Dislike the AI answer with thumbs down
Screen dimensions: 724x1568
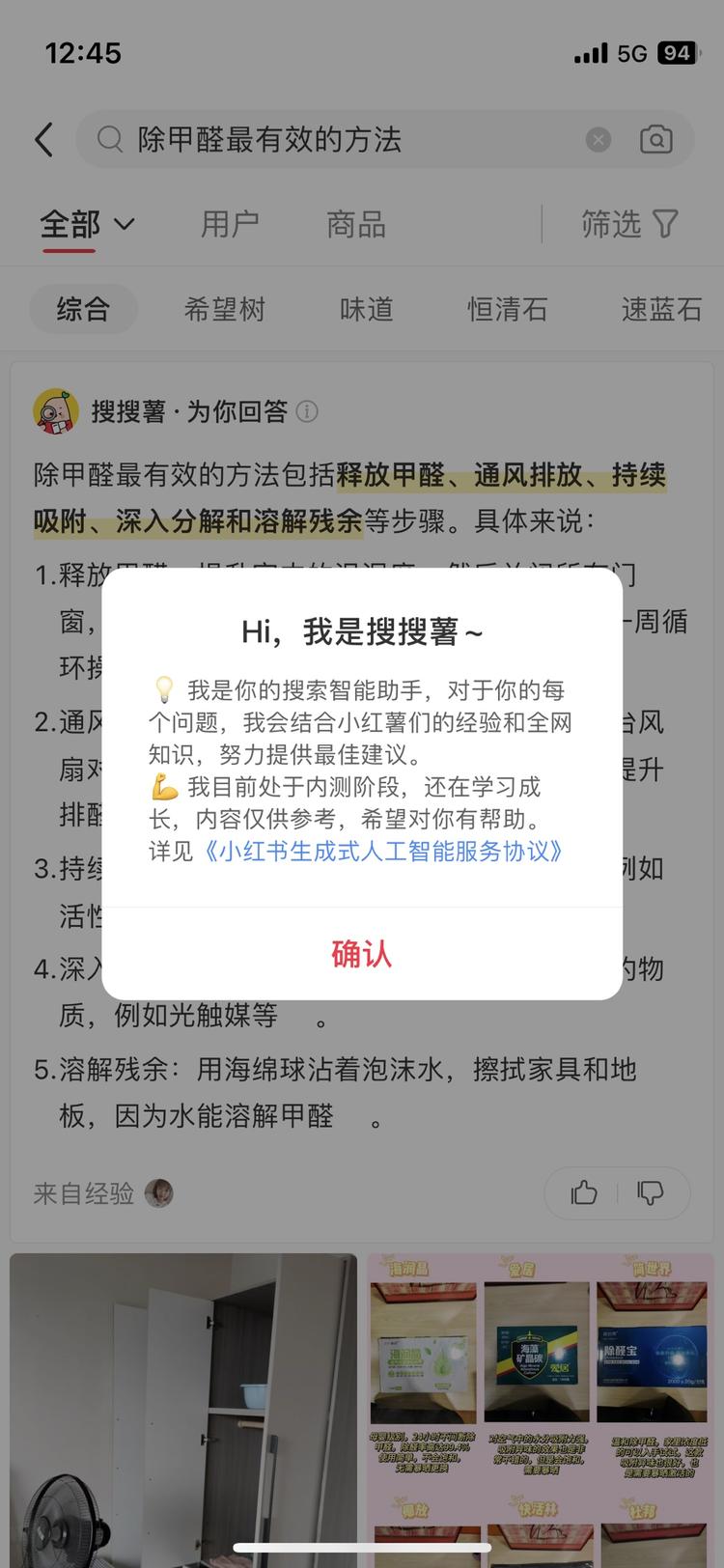pyautogui.click(x=652, y=1193)
